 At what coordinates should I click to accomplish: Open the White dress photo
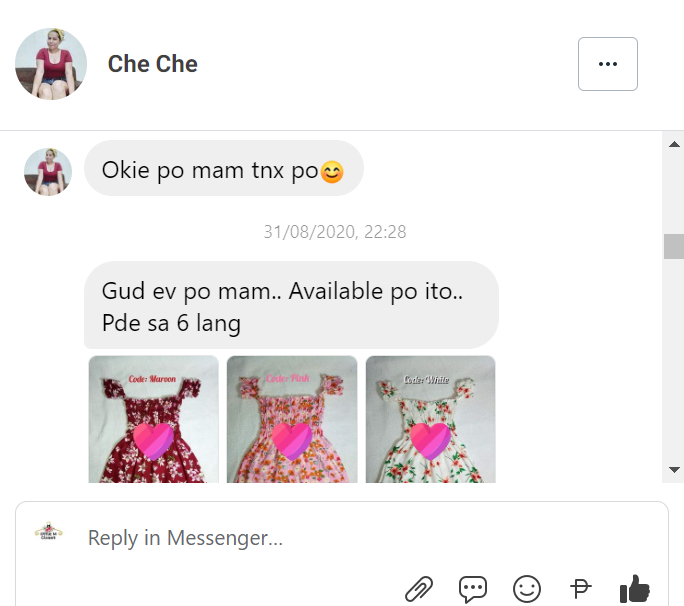(430, 419)
